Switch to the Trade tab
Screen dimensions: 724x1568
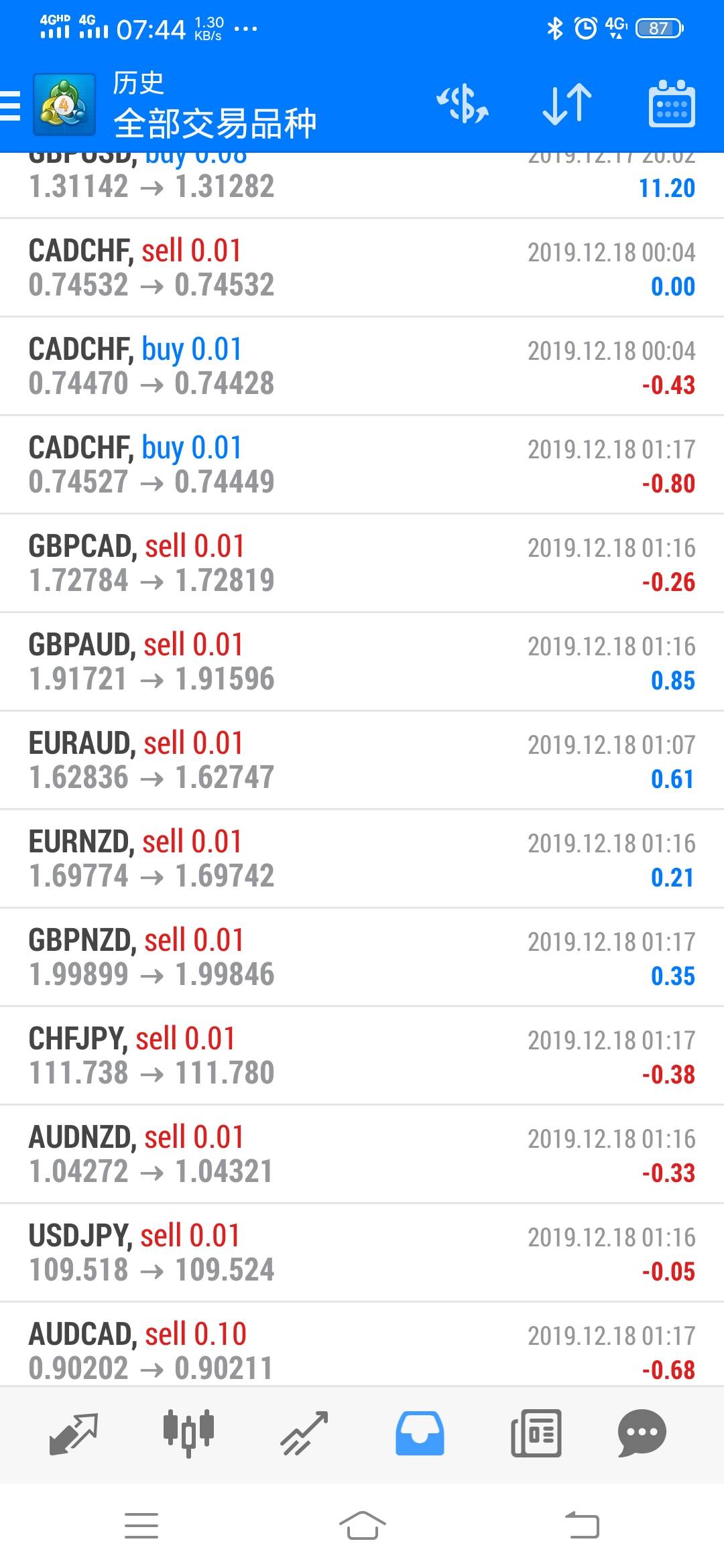point(304,1434)
